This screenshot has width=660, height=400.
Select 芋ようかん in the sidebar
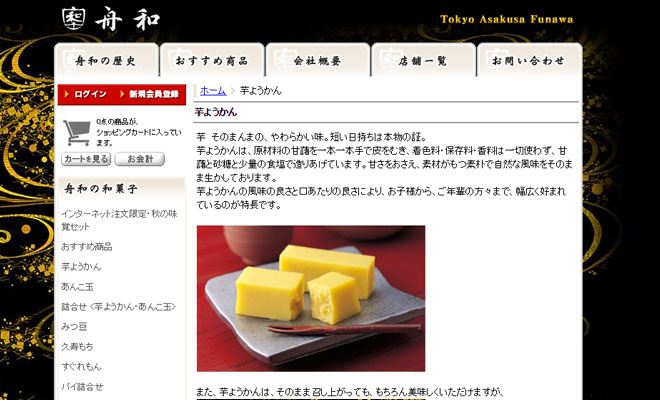click(81, 266)
